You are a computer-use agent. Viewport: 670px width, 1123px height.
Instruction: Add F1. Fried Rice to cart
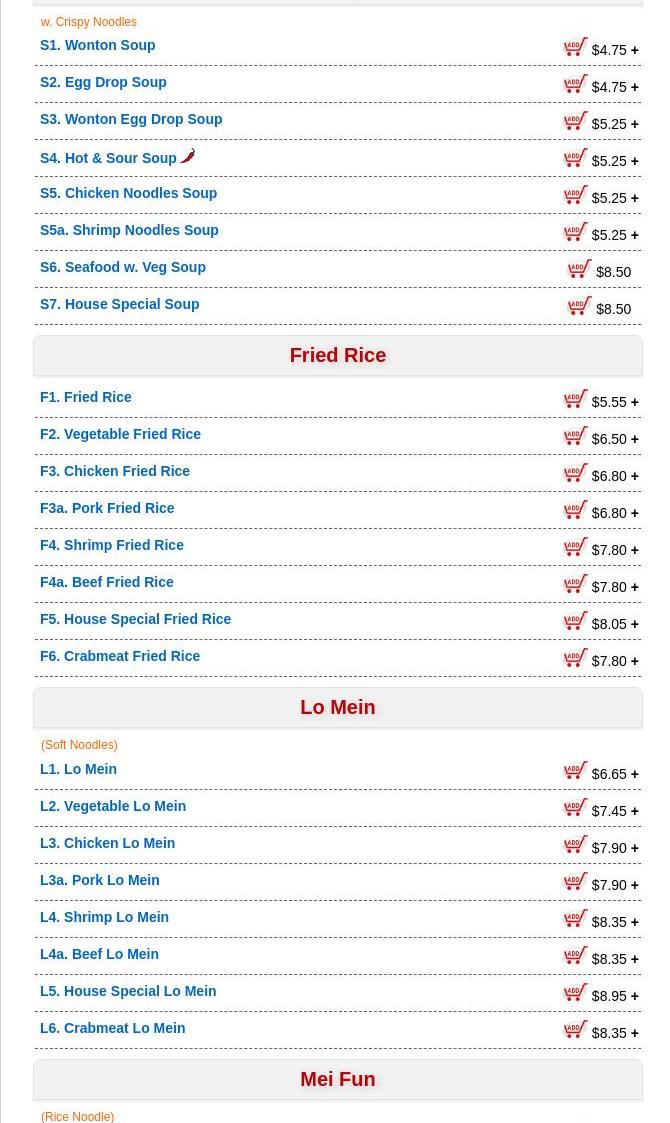coord(576,399)
